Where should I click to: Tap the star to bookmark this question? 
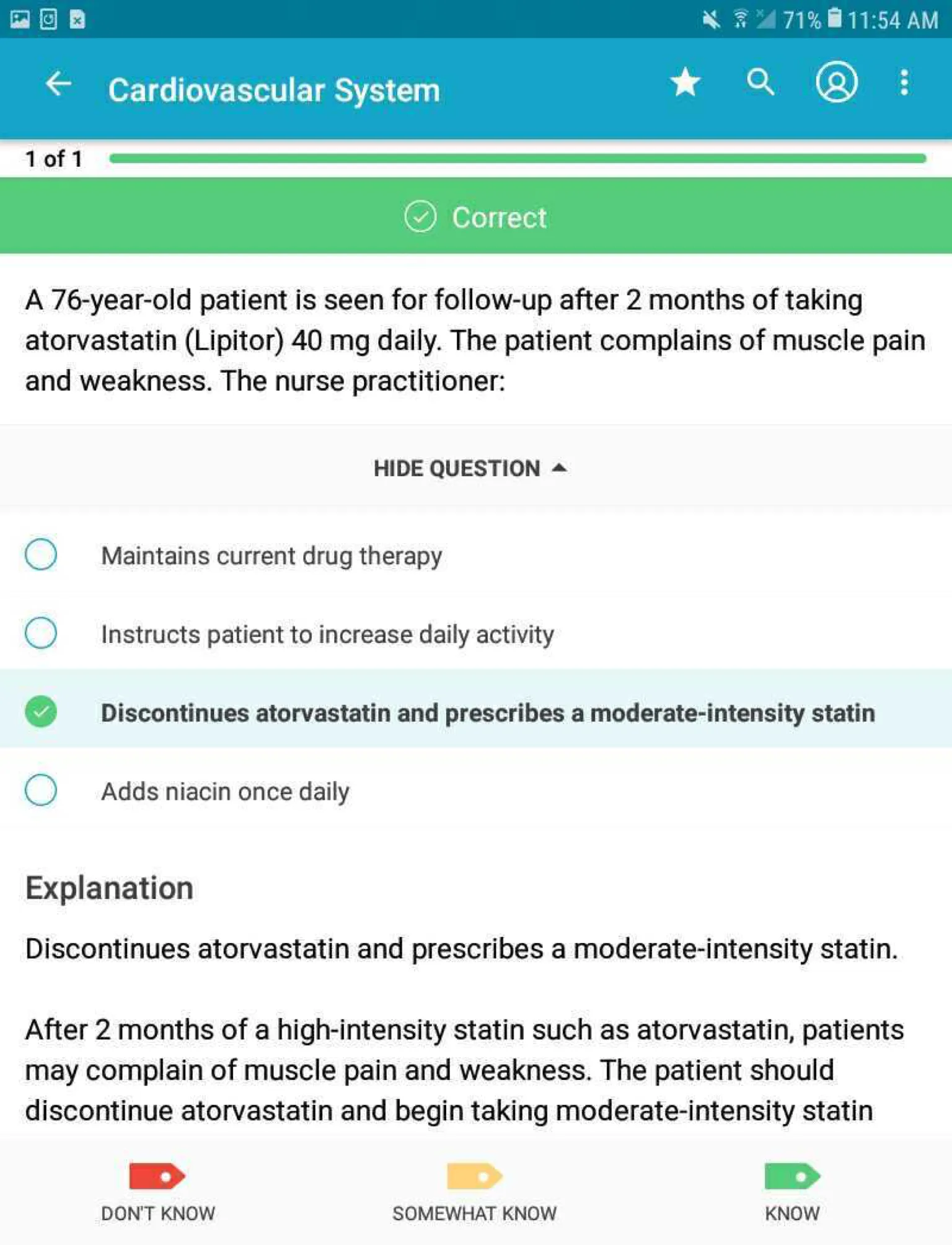(685, 83)
